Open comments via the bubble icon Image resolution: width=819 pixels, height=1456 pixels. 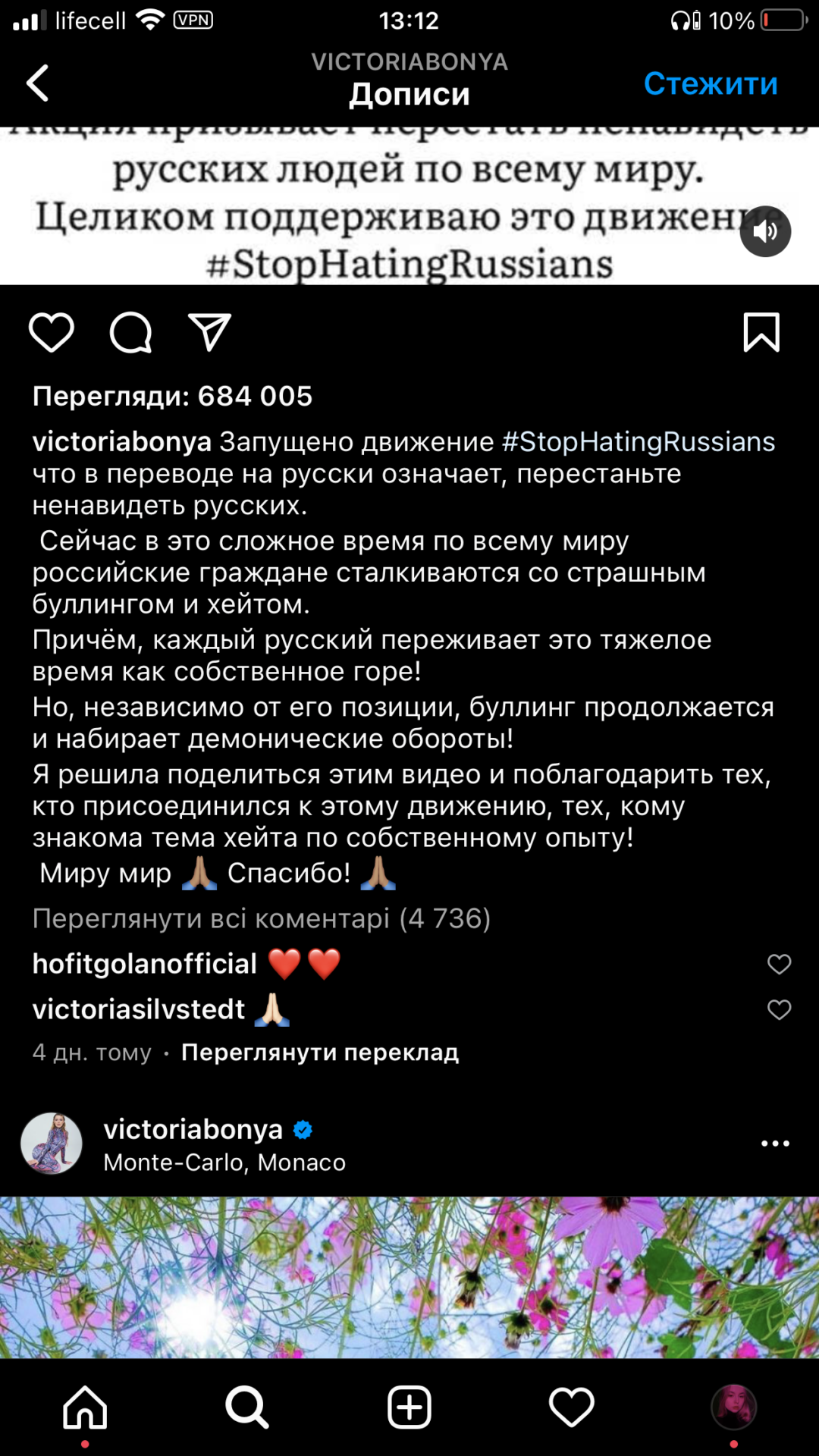pos(130,332)
